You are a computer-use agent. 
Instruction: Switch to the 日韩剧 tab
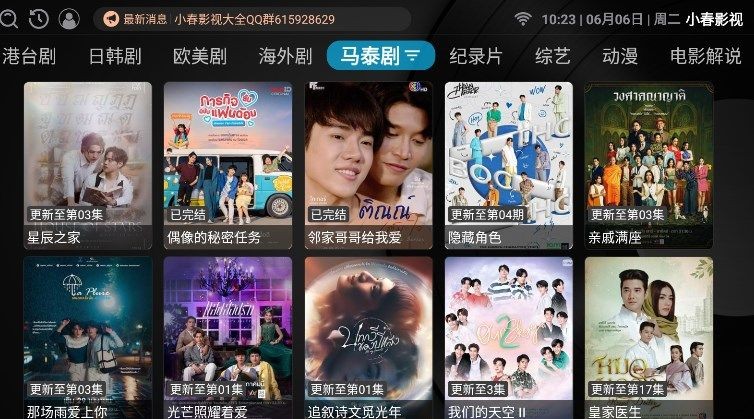[x=115, y=56]
